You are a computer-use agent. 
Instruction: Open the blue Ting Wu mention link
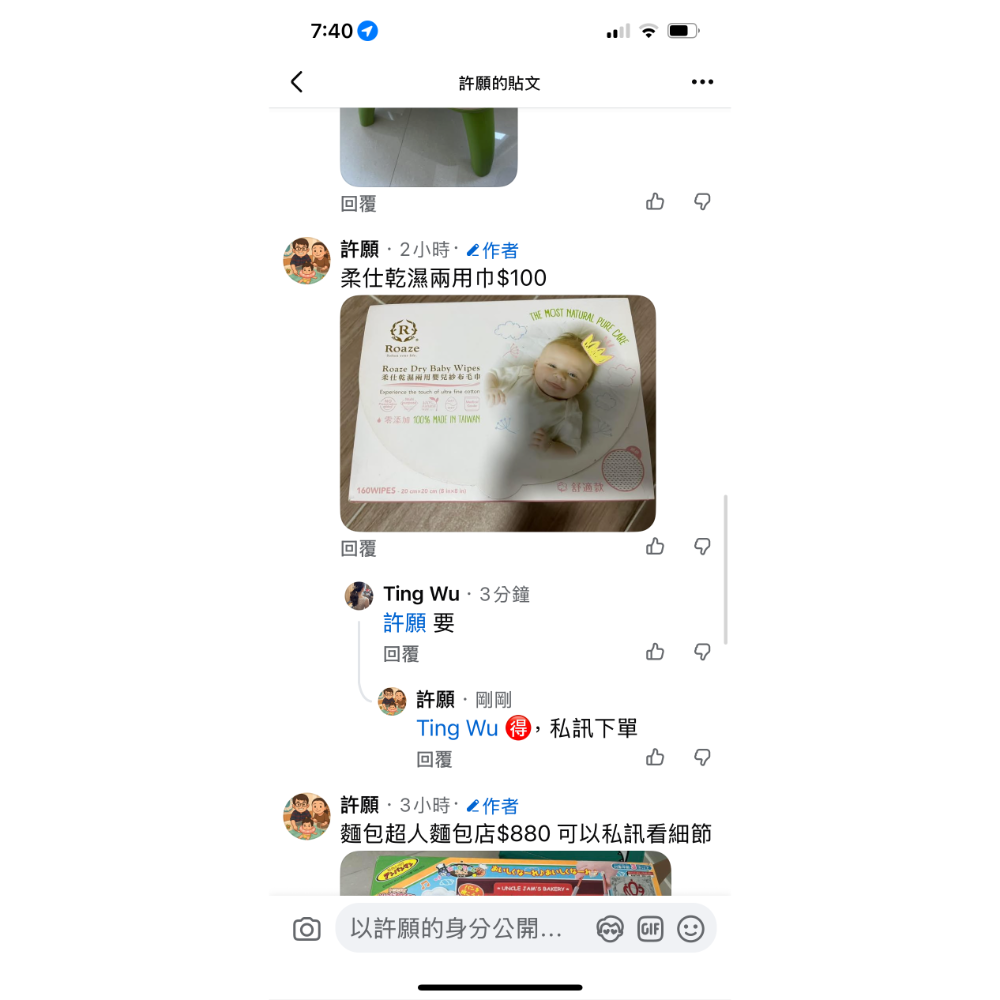tap(457, 728)
